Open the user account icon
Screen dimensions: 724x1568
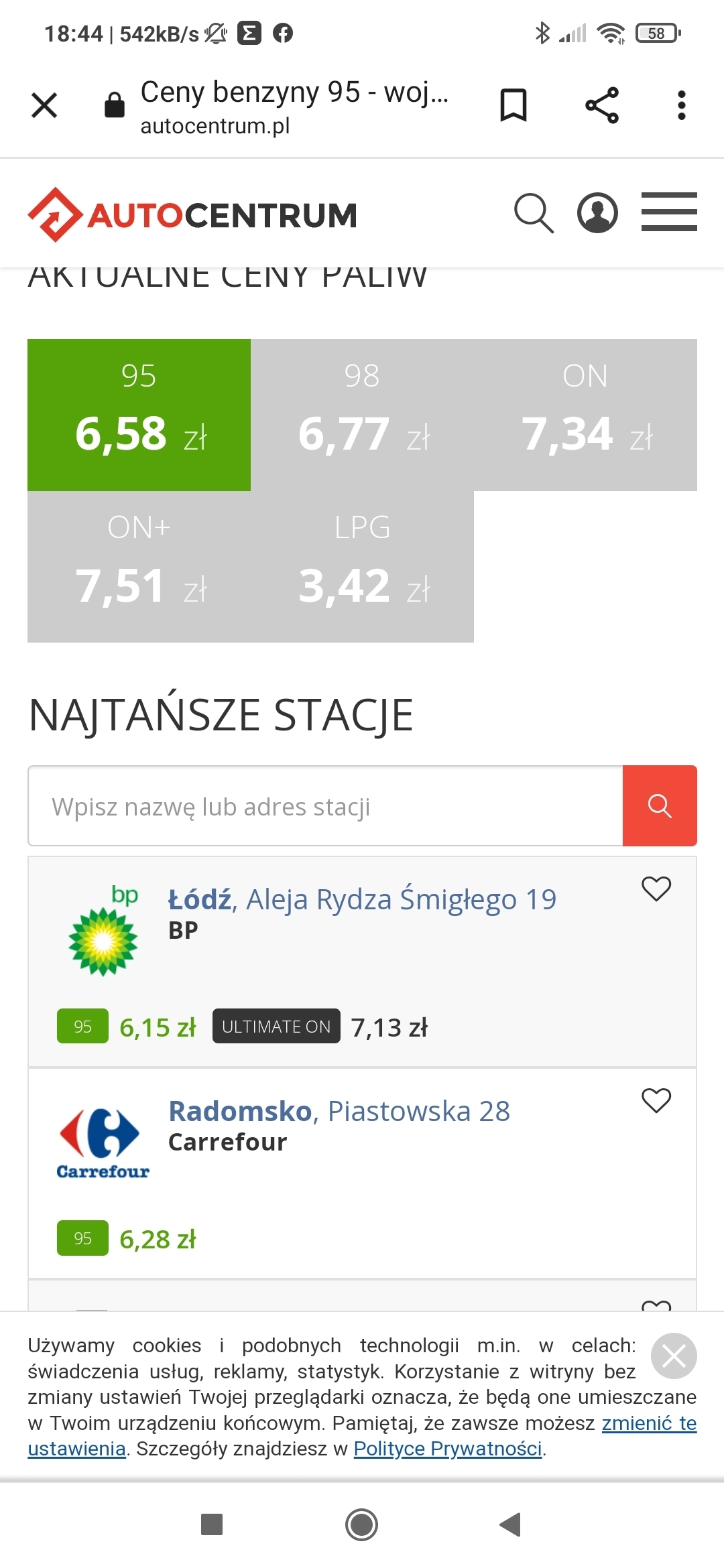[x=597, y=213]
